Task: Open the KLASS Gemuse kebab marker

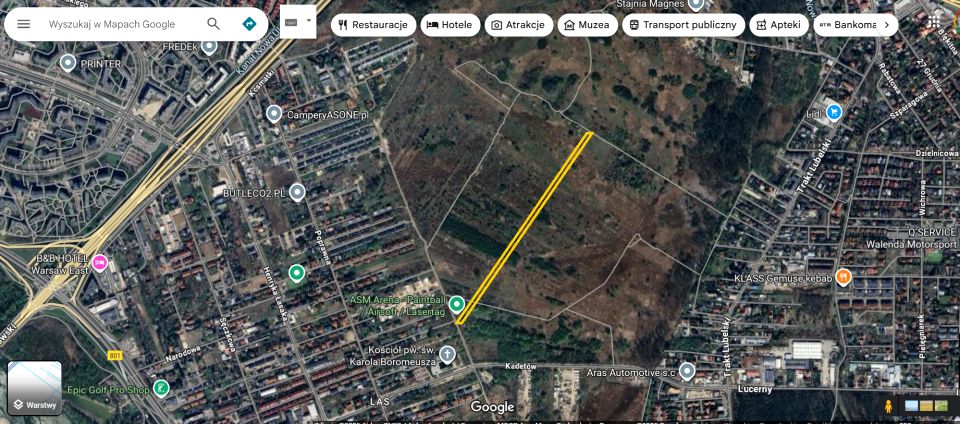Action: 843,277
